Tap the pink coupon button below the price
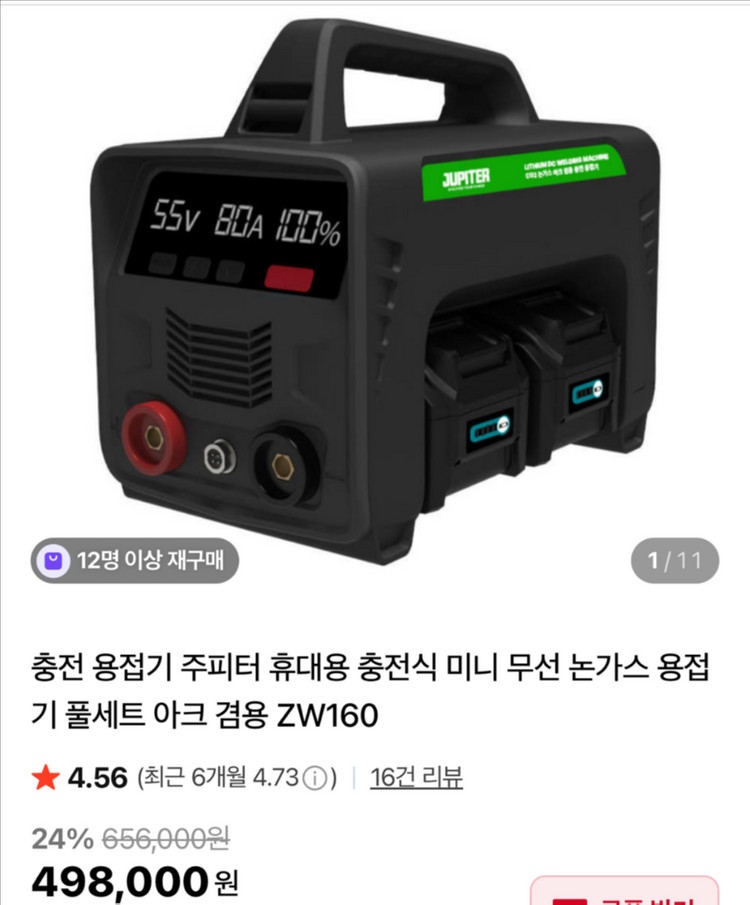Image resolution: width=750 pixels, height=905 pixels. click(x=624, y=892)
